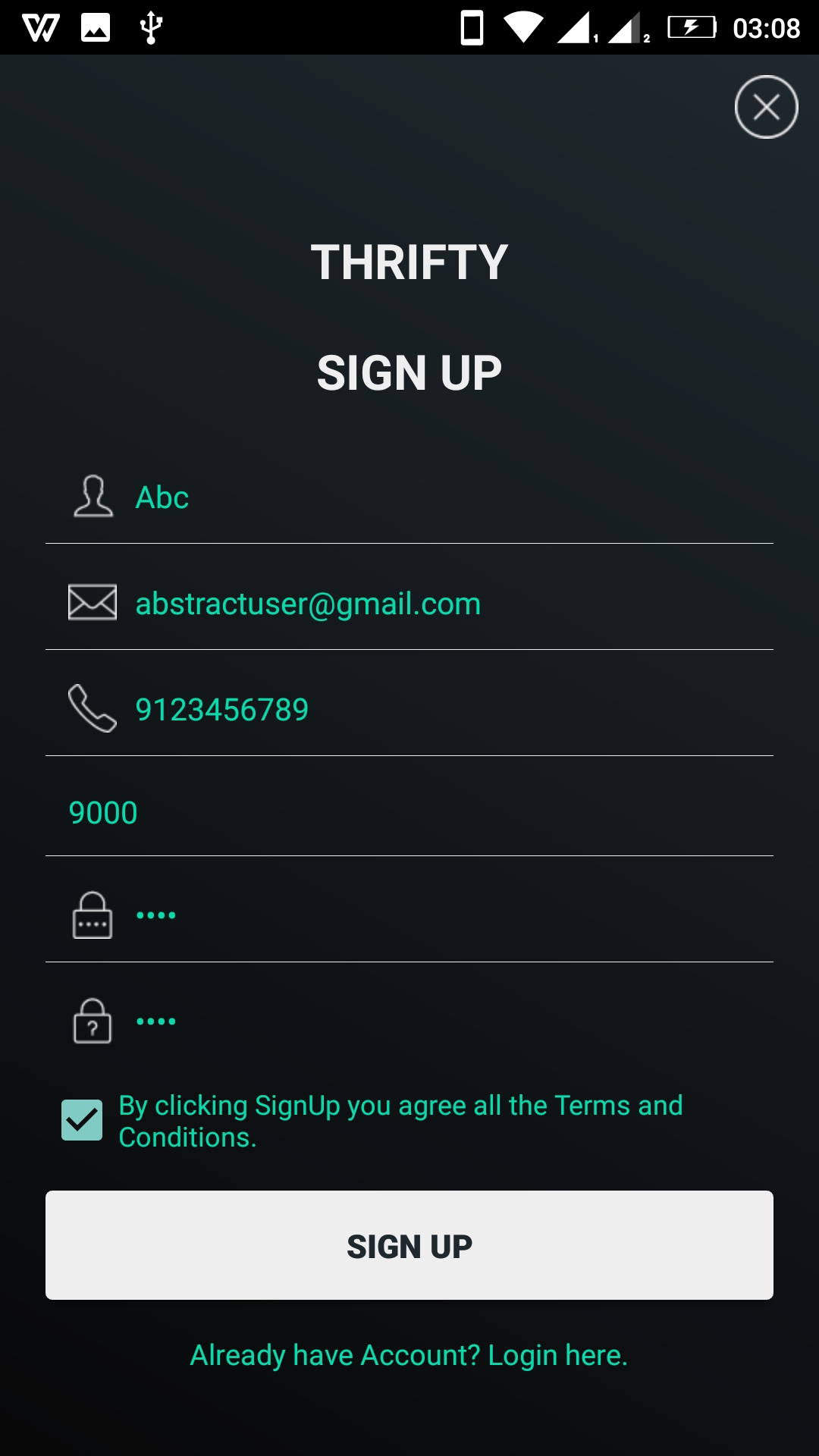The height and width of the screenshot is (1456, 819).
Task: Open Already have Account? Login here
Action: (x=409, y=1355)
